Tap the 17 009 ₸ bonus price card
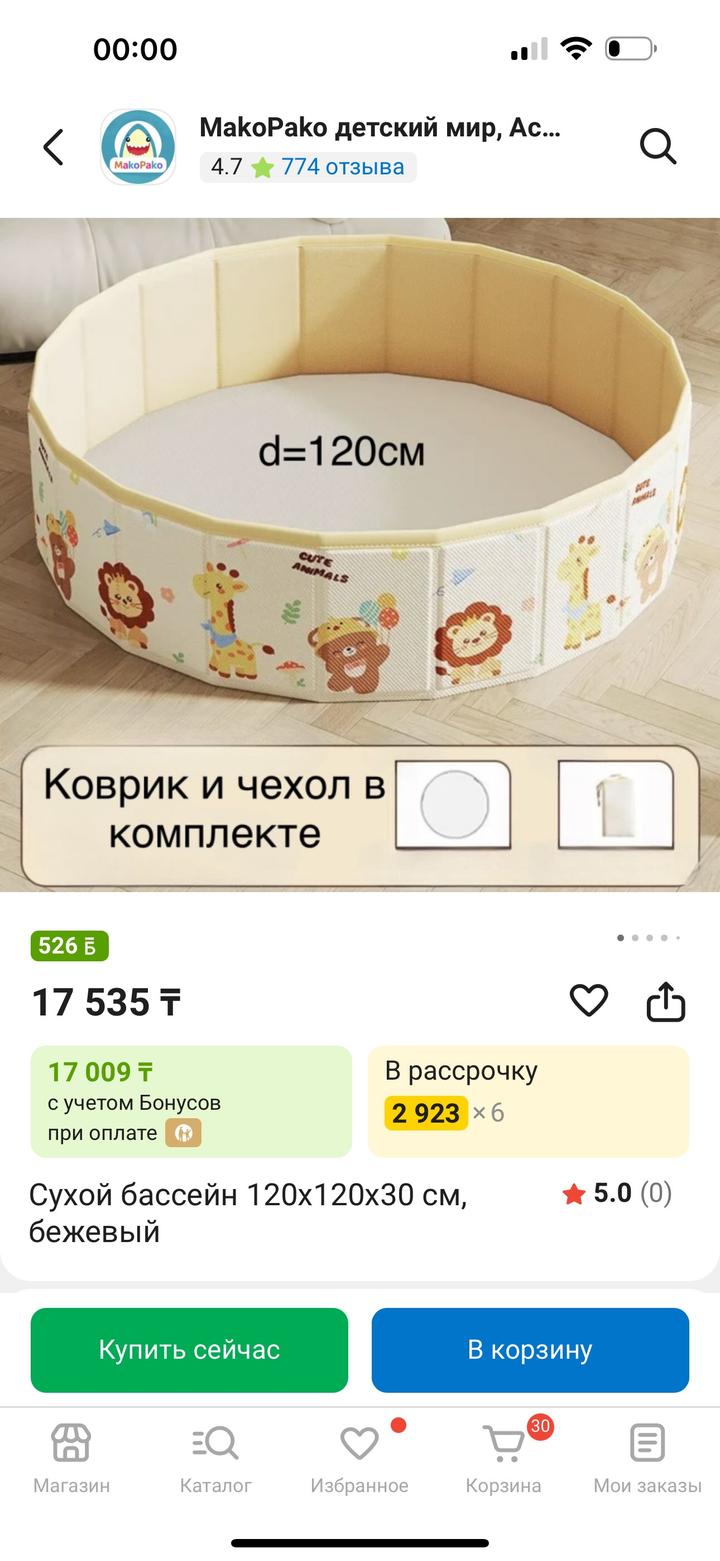This screenshot has width=720, height=1561. [191, 1101]
